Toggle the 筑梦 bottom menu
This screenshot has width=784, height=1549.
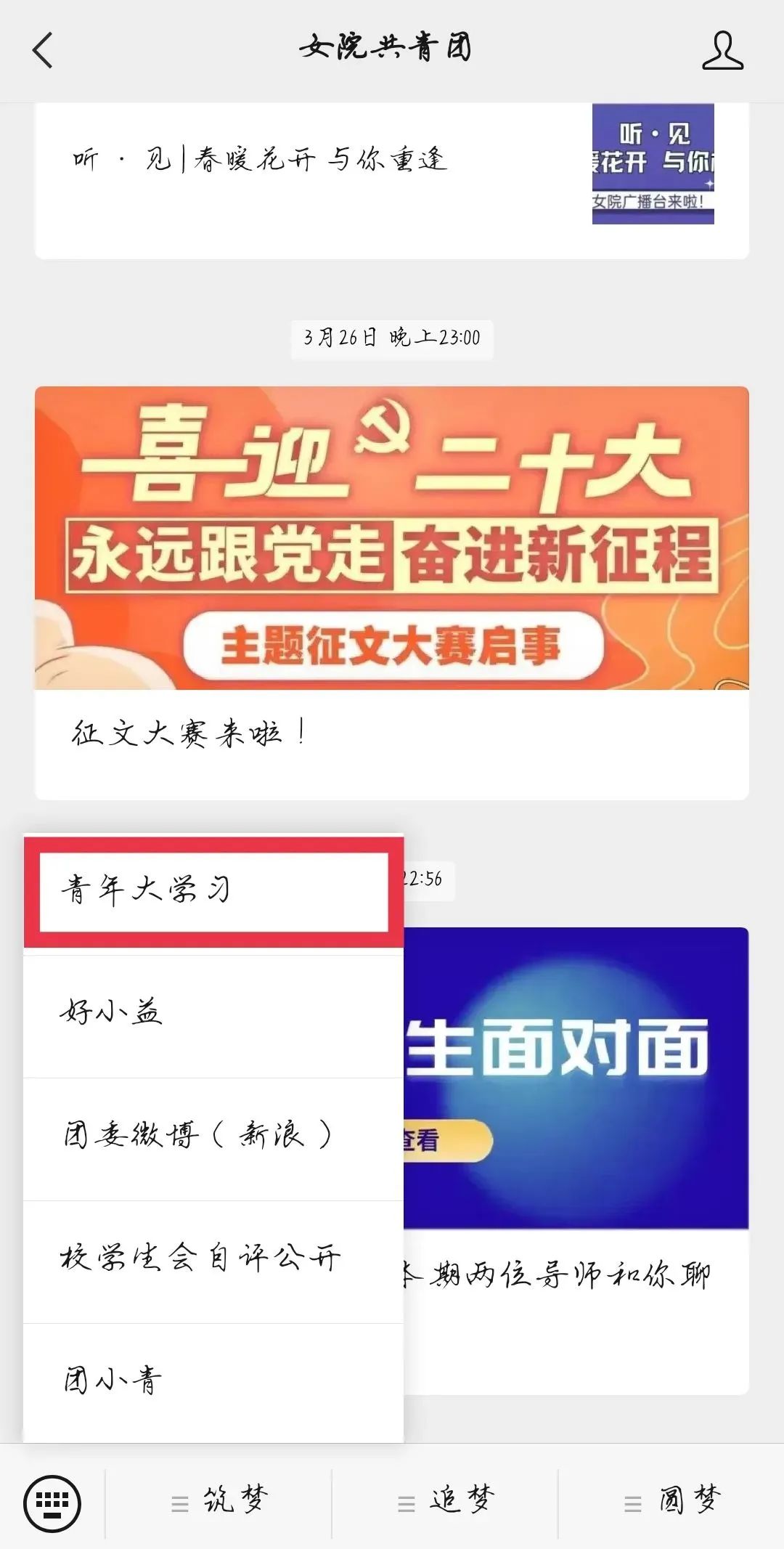pos(220,1502)
